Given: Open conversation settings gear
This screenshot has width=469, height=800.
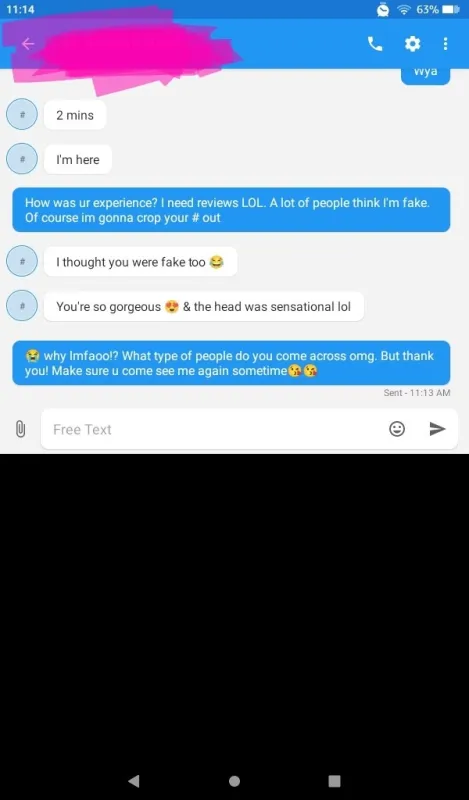Looking at the screenshot, I should pos(412,44).
